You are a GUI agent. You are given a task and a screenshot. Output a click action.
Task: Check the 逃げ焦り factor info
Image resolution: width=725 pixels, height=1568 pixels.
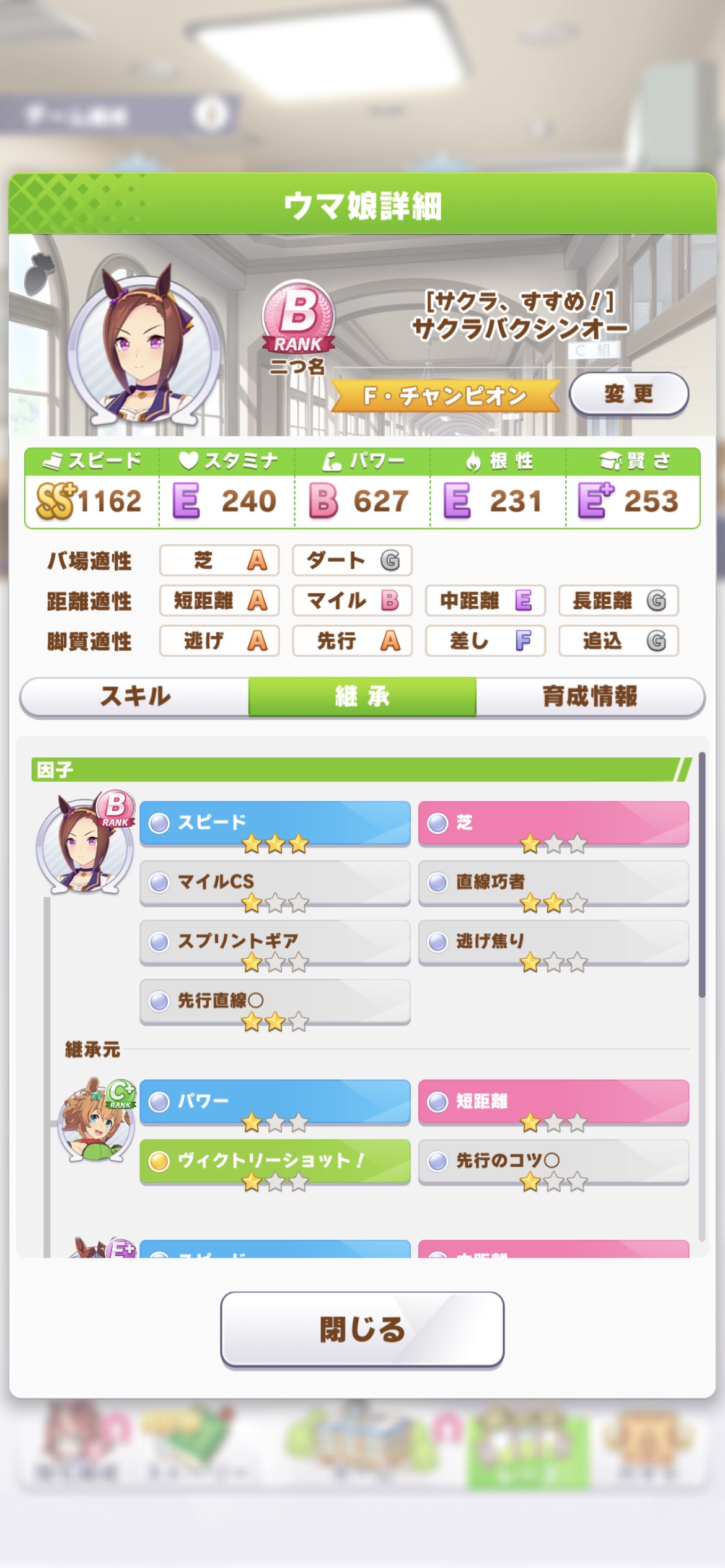(553, 943)
